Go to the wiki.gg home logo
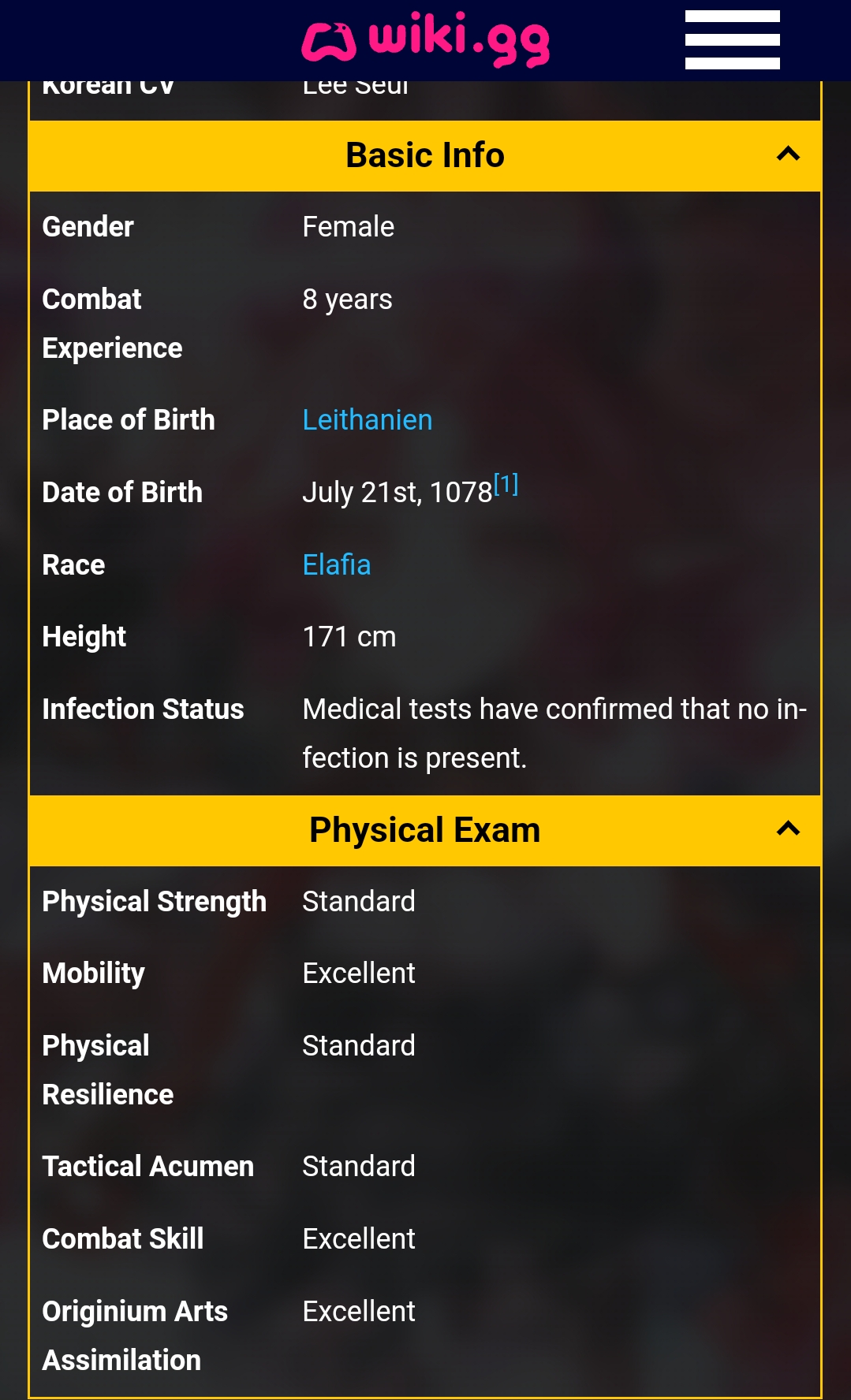Viewport: 851px width, 1400px height. (x=425, y=39)
